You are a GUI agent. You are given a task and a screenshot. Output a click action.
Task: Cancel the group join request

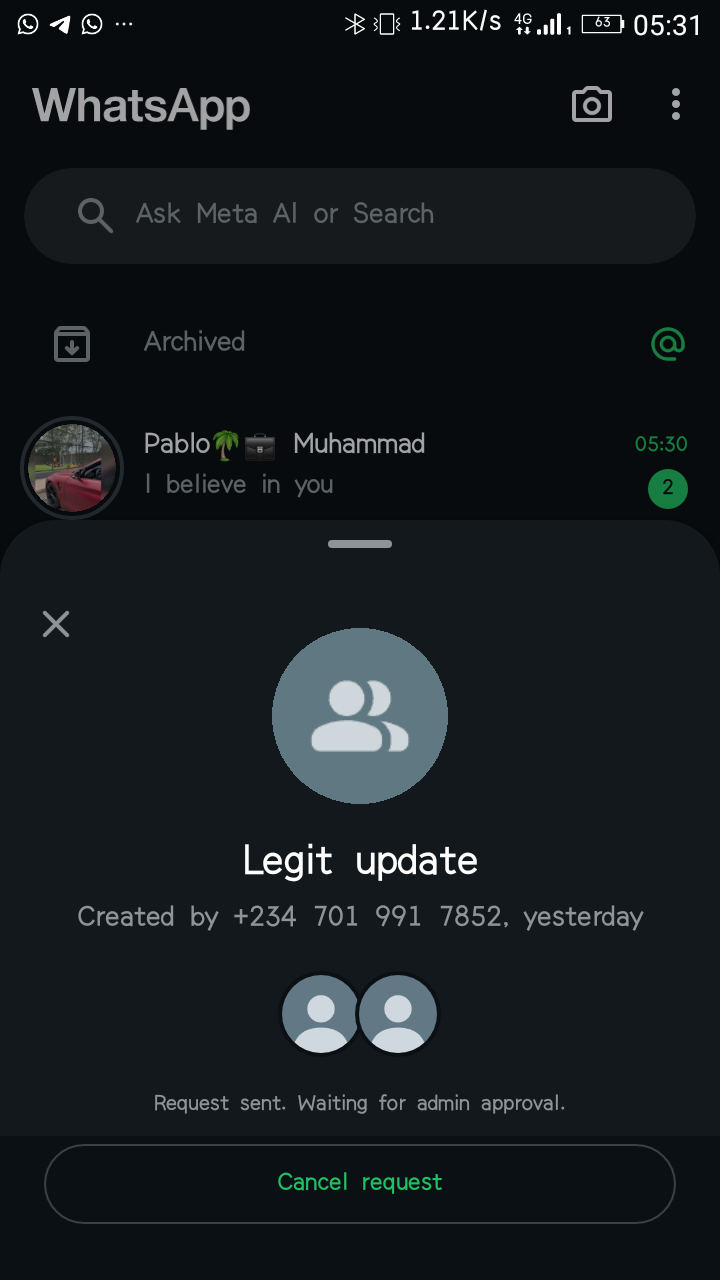(x=360, y=1183)
